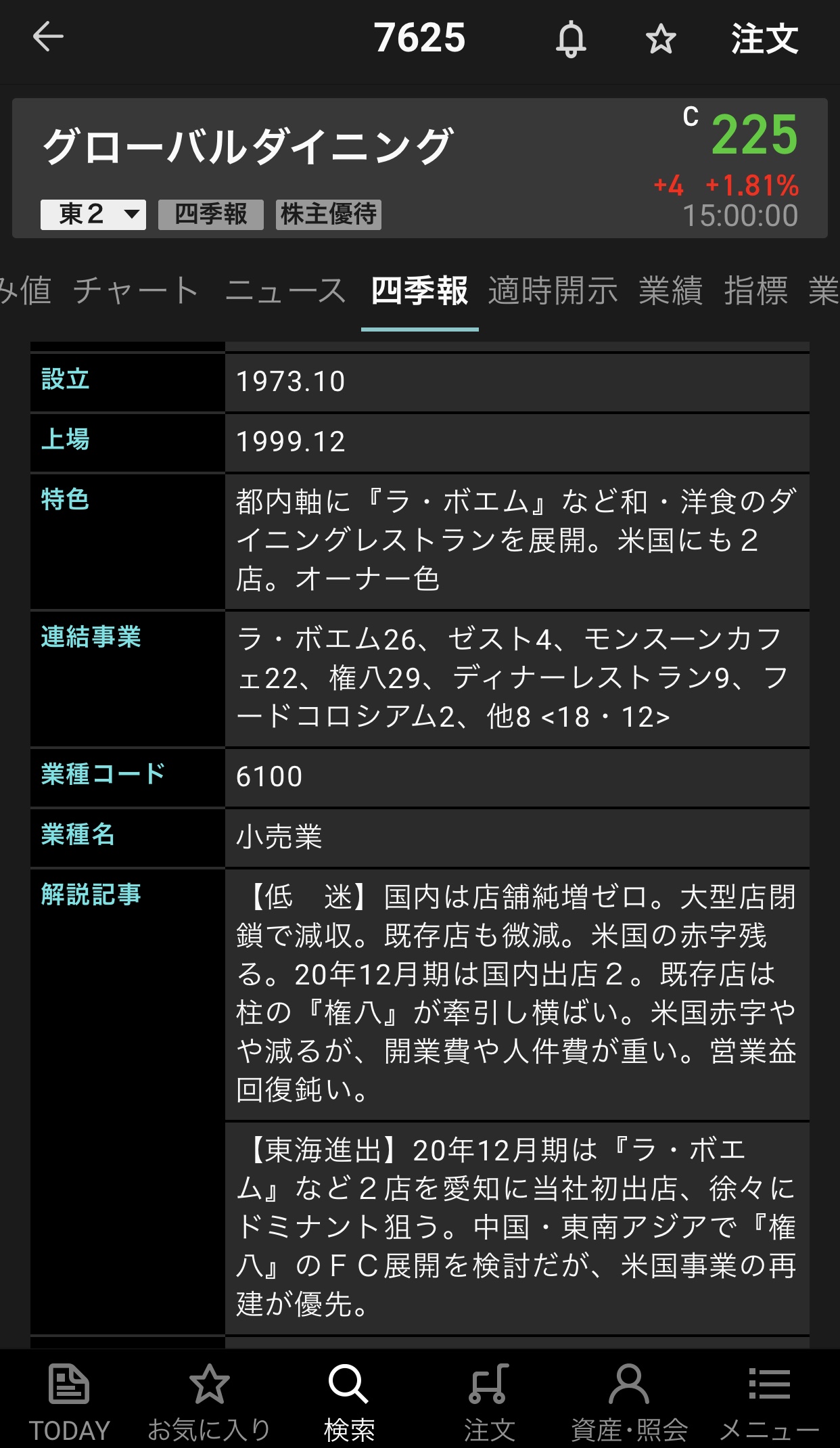Open the 業績 tab

(671, 291)
